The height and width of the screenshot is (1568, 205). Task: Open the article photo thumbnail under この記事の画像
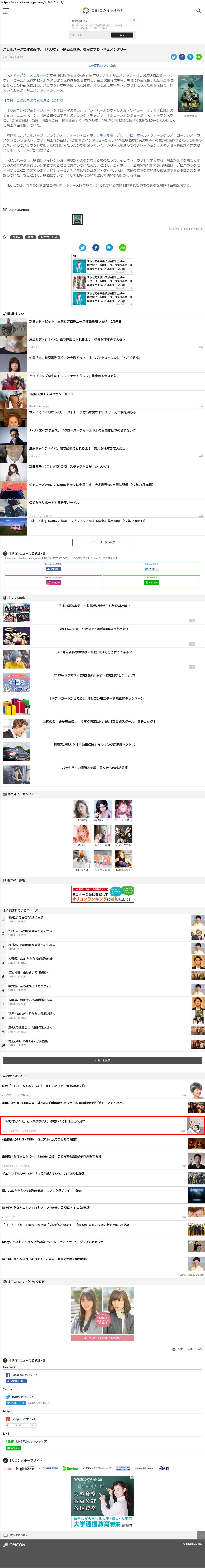77,219
